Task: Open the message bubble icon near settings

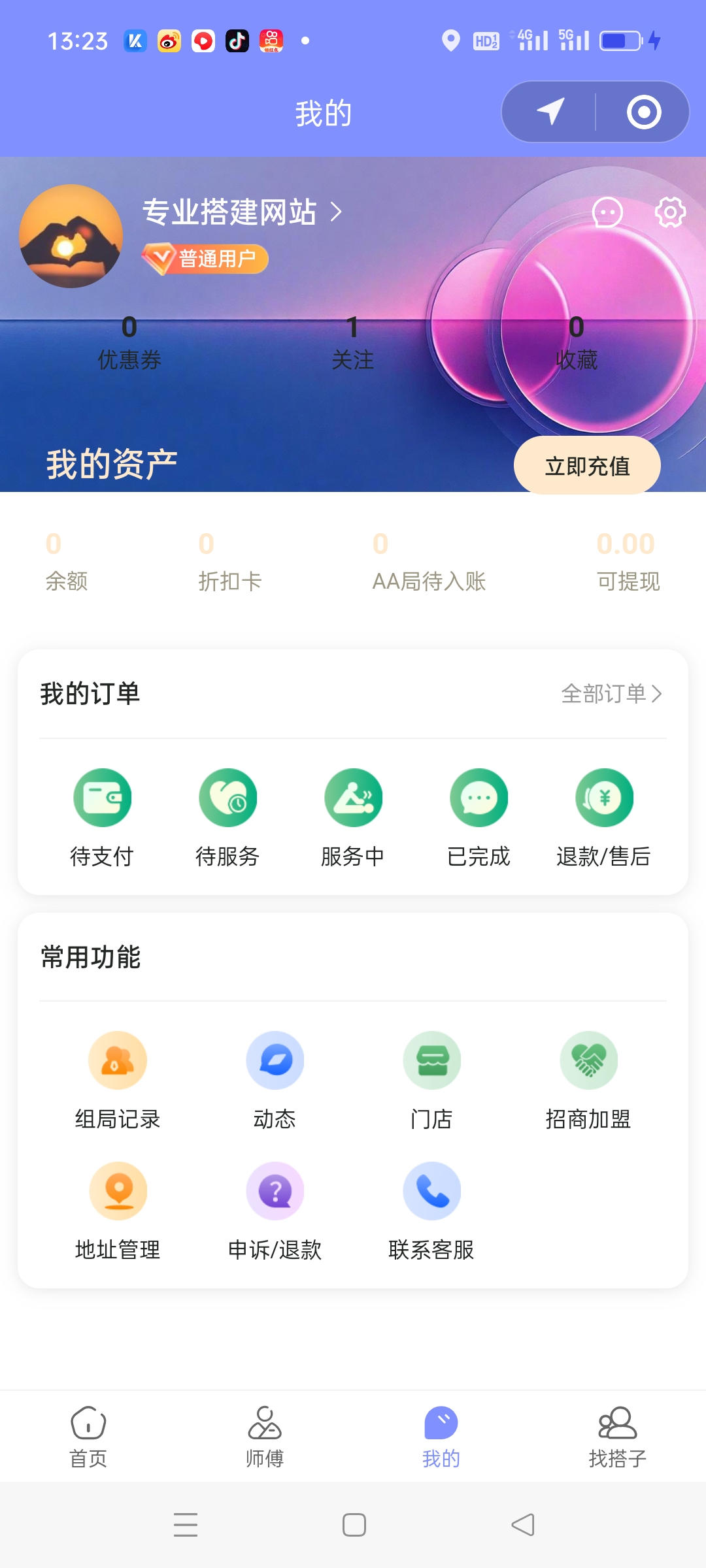Action: pos(607,211)
